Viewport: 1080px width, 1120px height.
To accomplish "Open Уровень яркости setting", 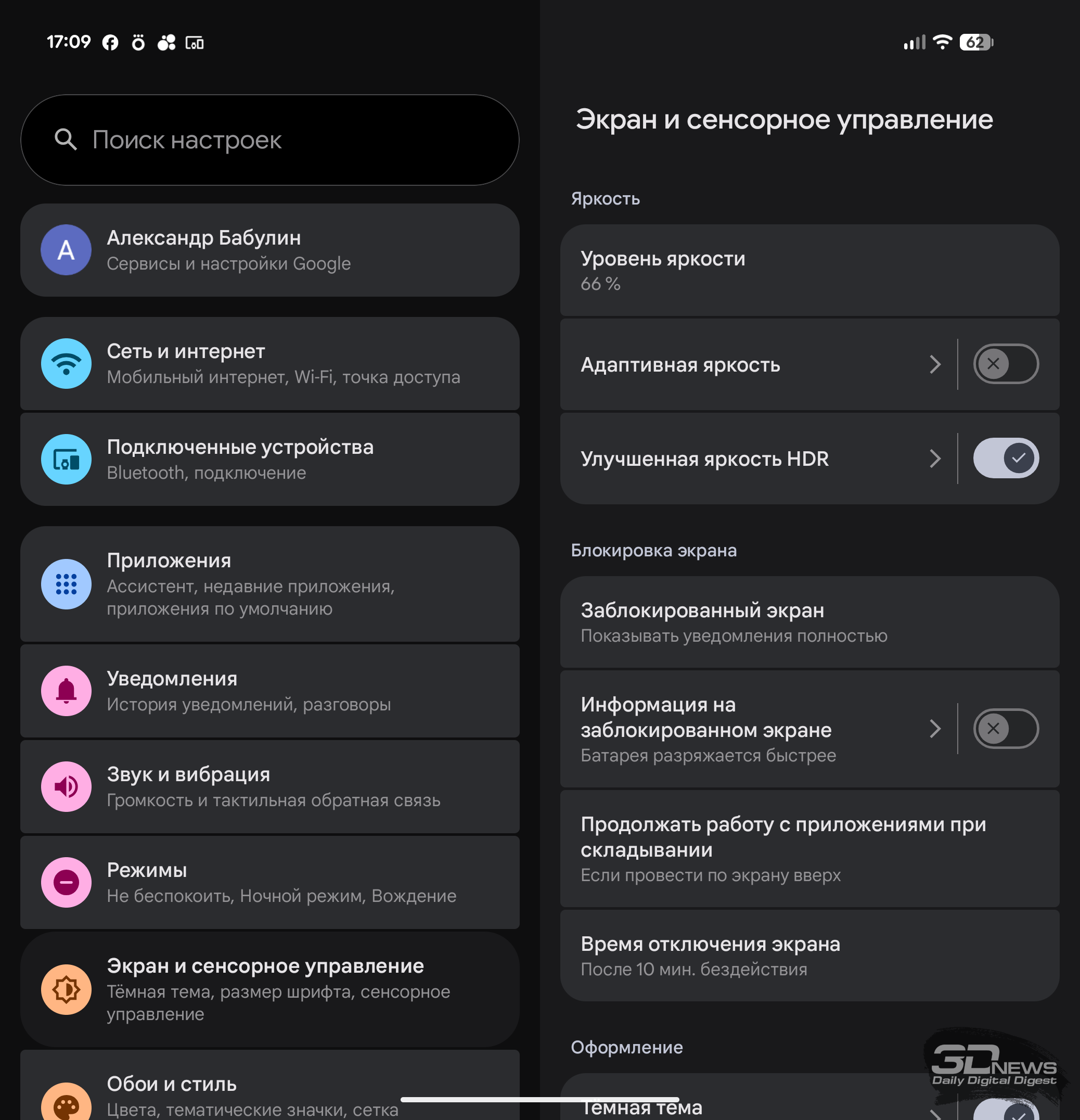I will 809,270.
